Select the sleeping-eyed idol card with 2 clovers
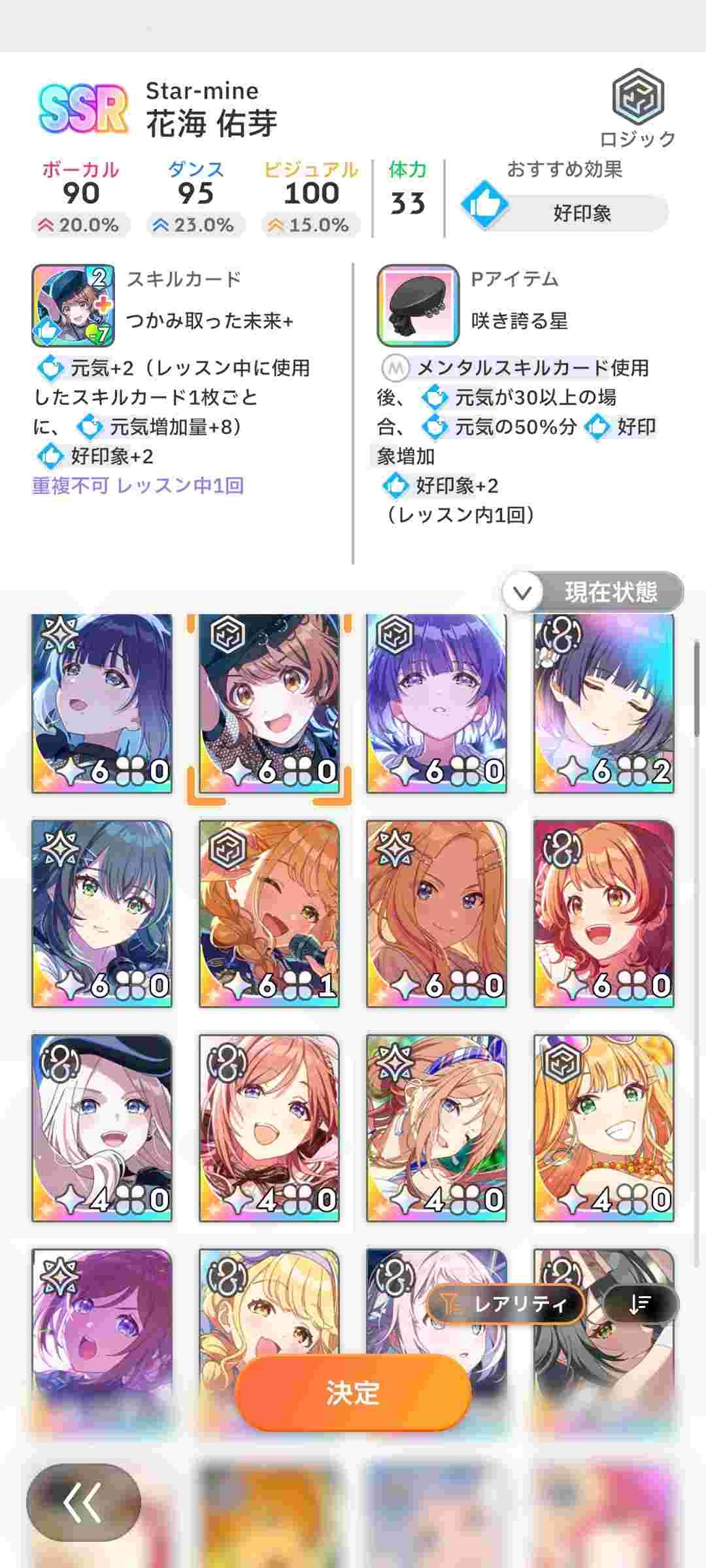Viewport: 706px width, 1568px height. point(604,703)
